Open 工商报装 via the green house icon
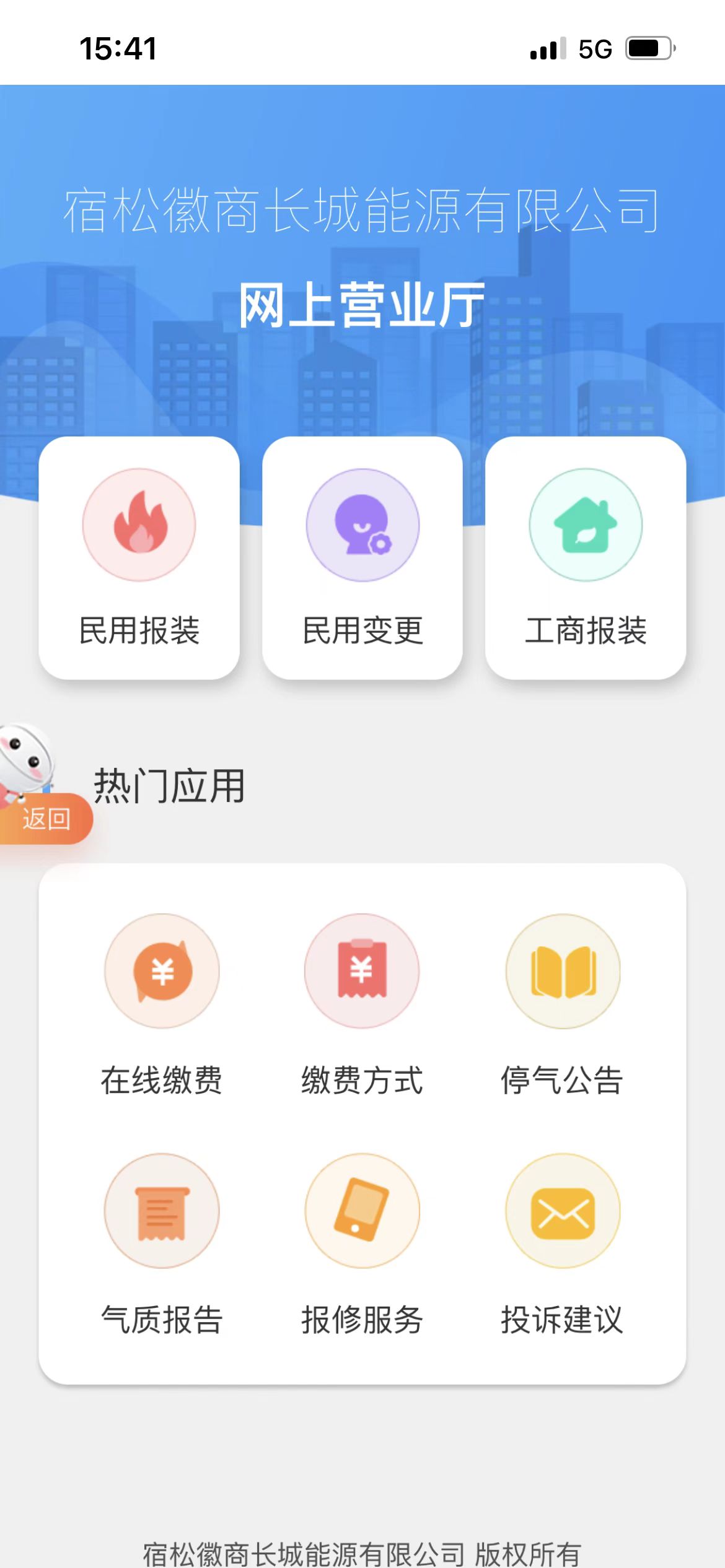The width and height of the screenshot is (725, 1568). pos(584,525)
